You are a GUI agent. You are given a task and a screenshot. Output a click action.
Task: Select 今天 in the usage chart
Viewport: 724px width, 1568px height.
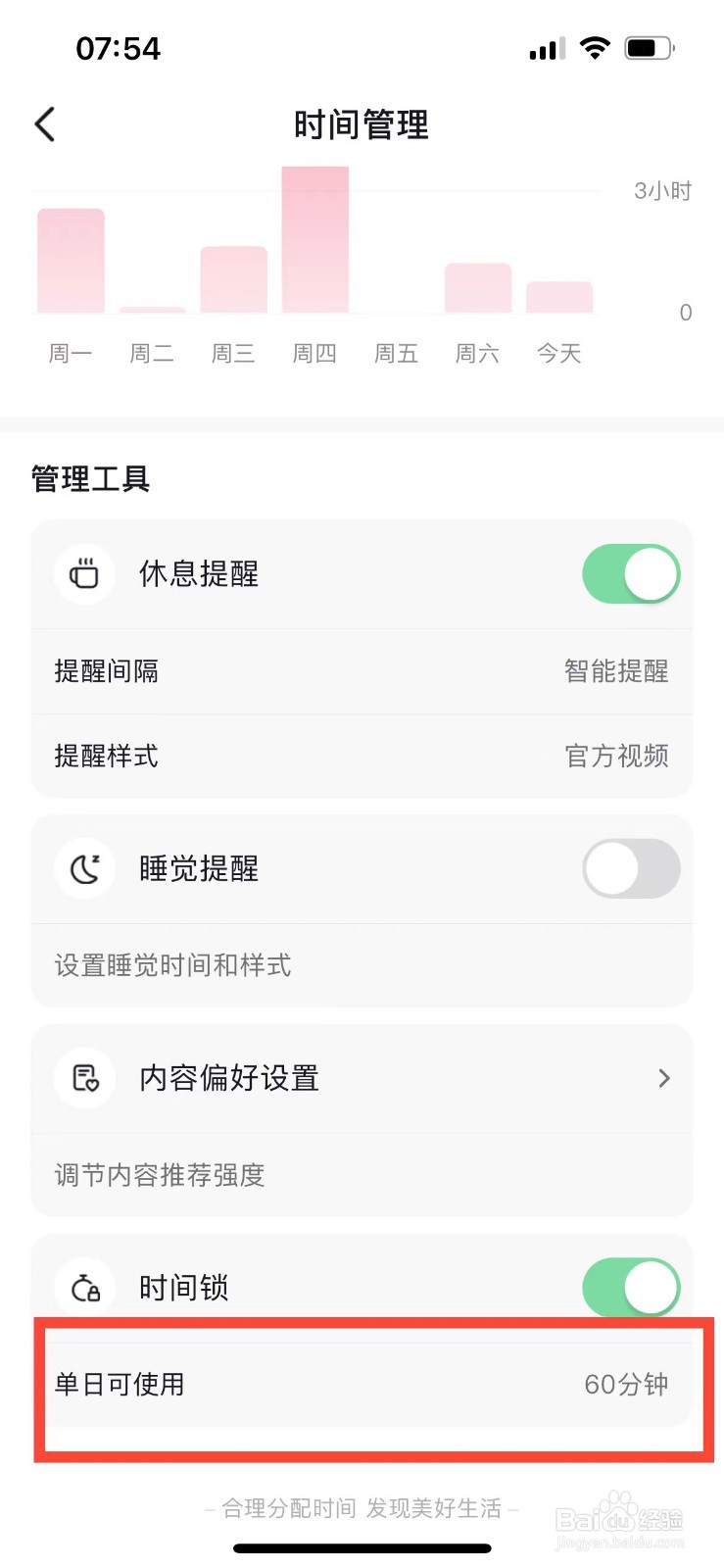558,353
